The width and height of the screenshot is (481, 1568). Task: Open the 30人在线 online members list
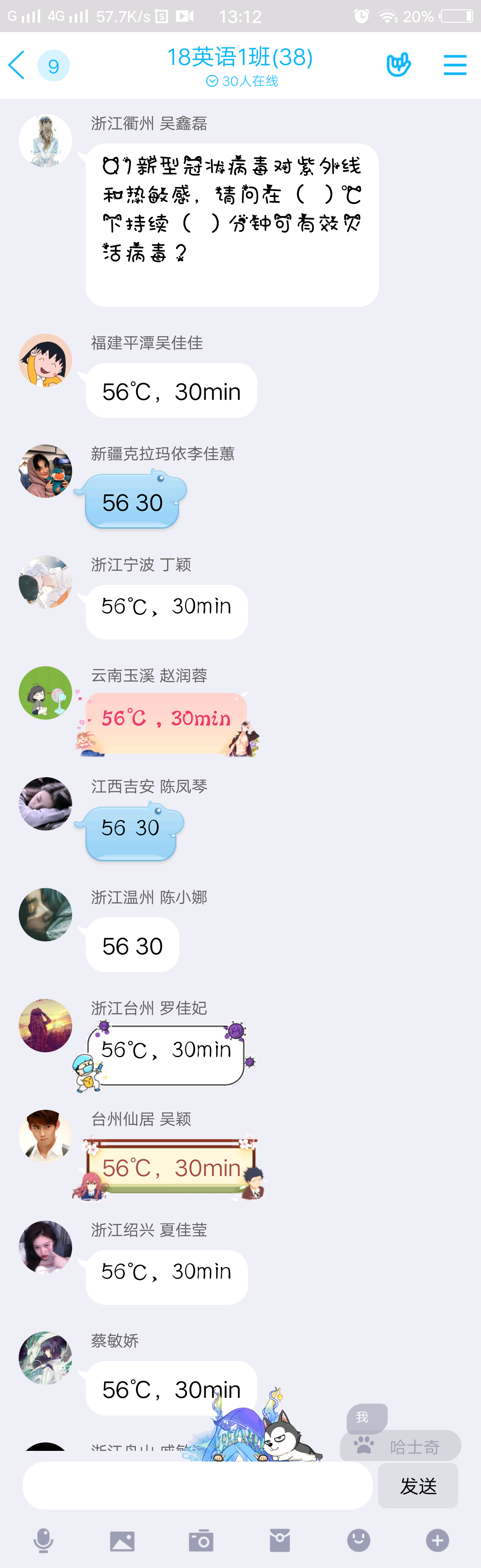(x=242, y=81)
